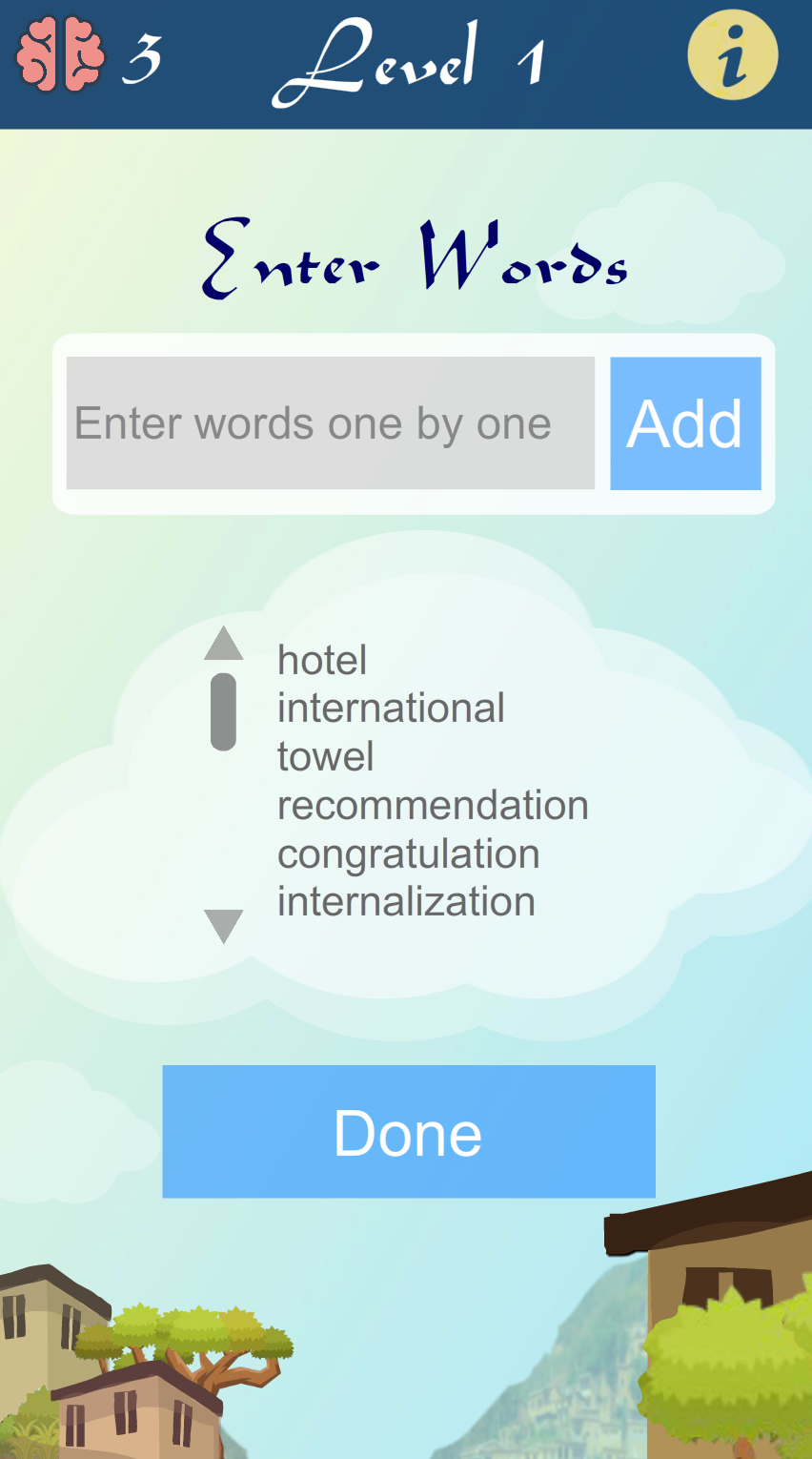This screenshot has height=1459, width=812.
Task: Focus the 'Enter words one by one' field
Action: [330, 423]
